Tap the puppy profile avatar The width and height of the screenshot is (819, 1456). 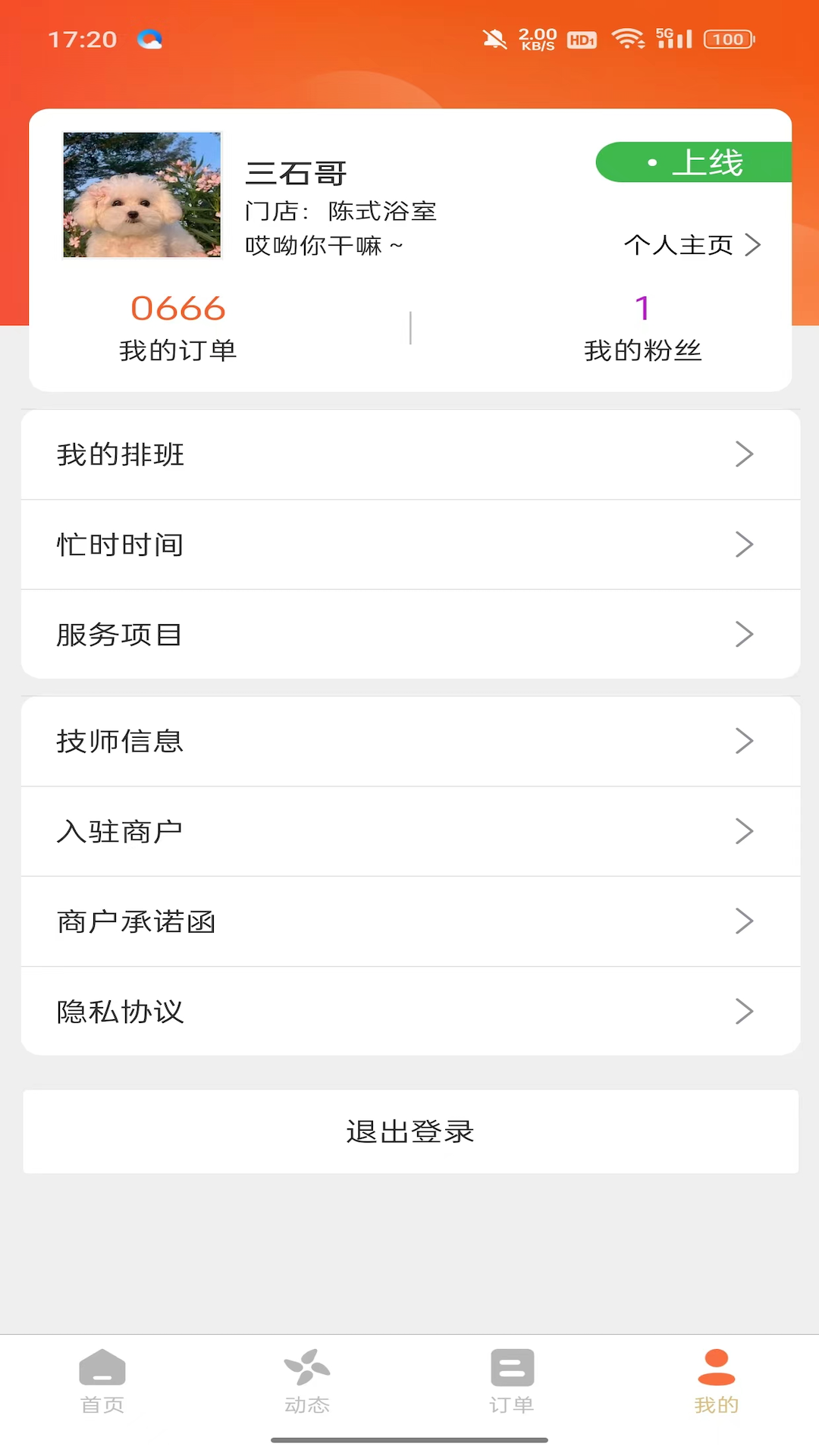(x=142, y=195)
